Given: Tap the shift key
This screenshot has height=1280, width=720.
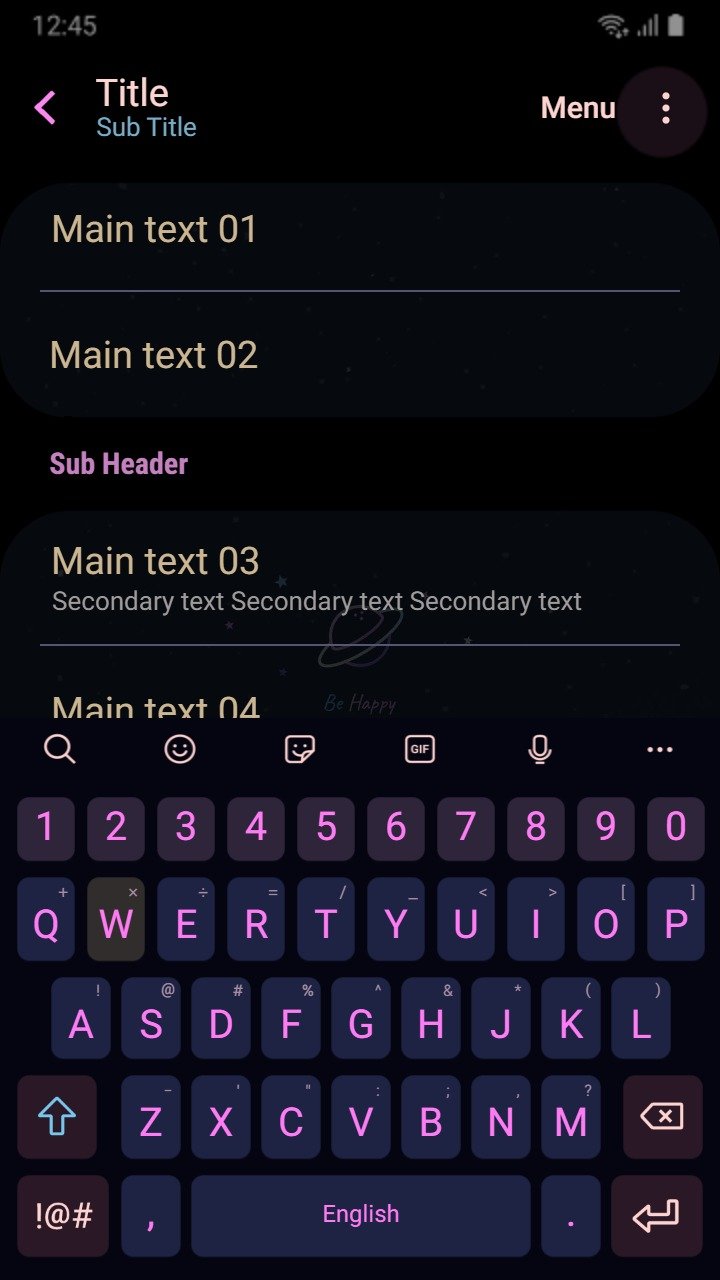Looking at the screenshot, I should (57, 1117).
